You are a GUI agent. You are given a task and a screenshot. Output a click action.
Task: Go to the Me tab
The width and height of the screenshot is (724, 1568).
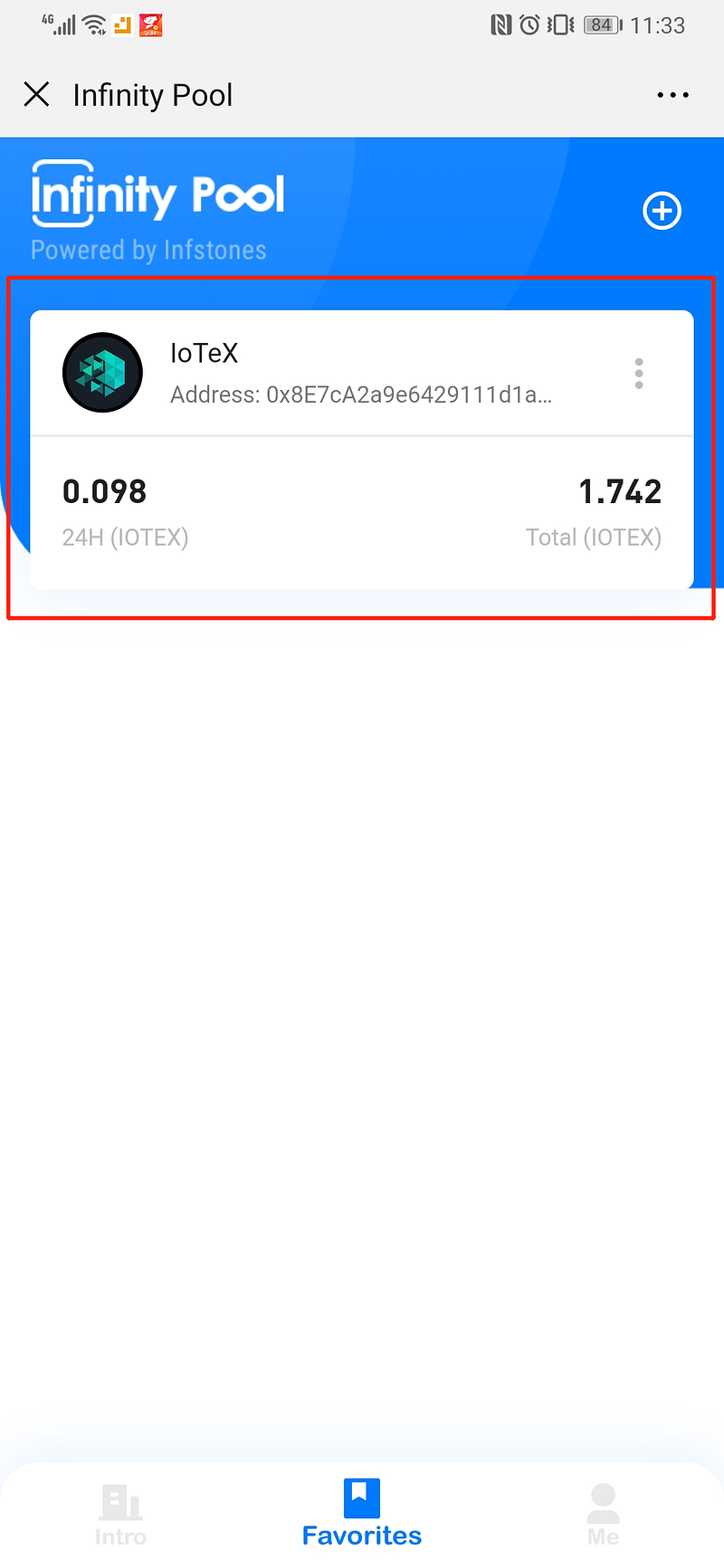(603, 1515)
